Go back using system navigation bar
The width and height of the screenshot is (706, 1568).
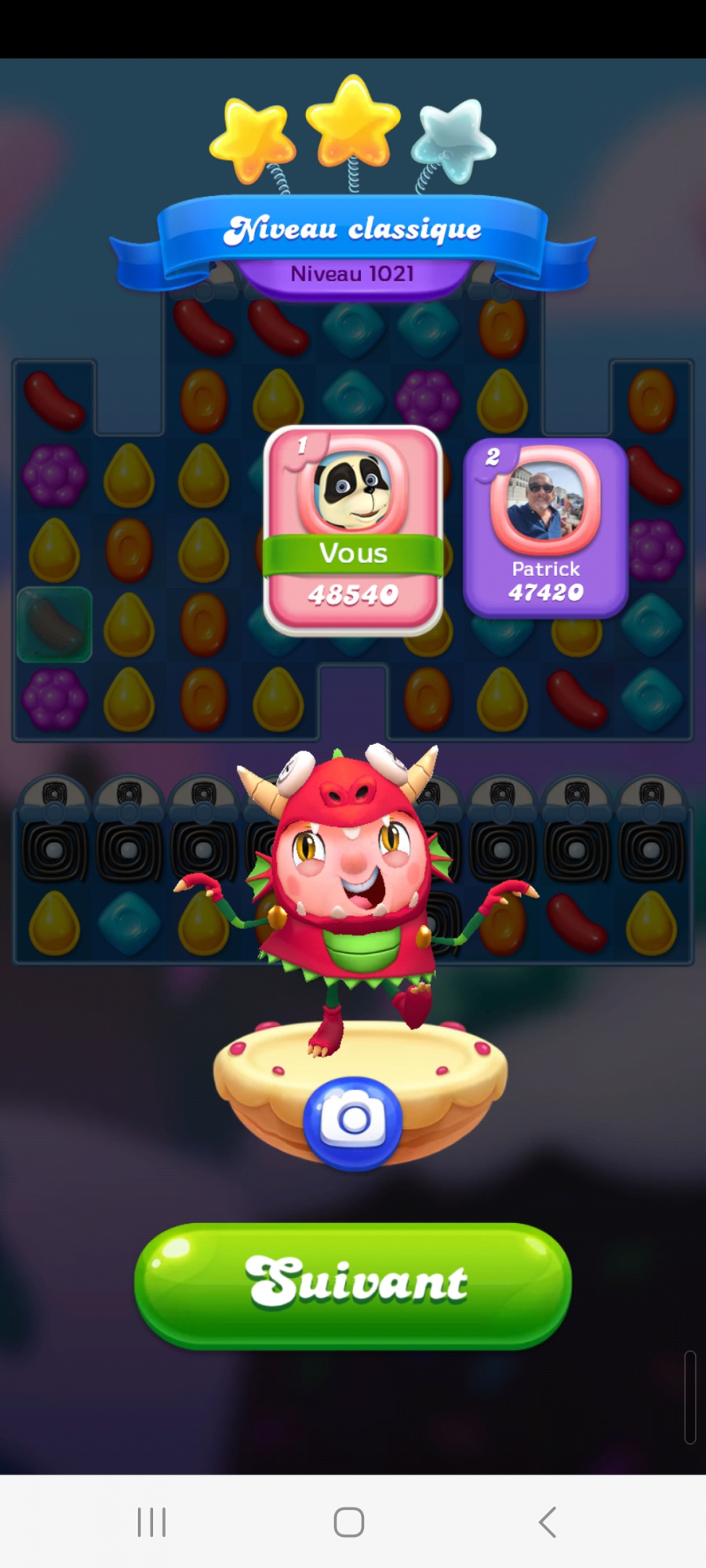point(548,1523)
